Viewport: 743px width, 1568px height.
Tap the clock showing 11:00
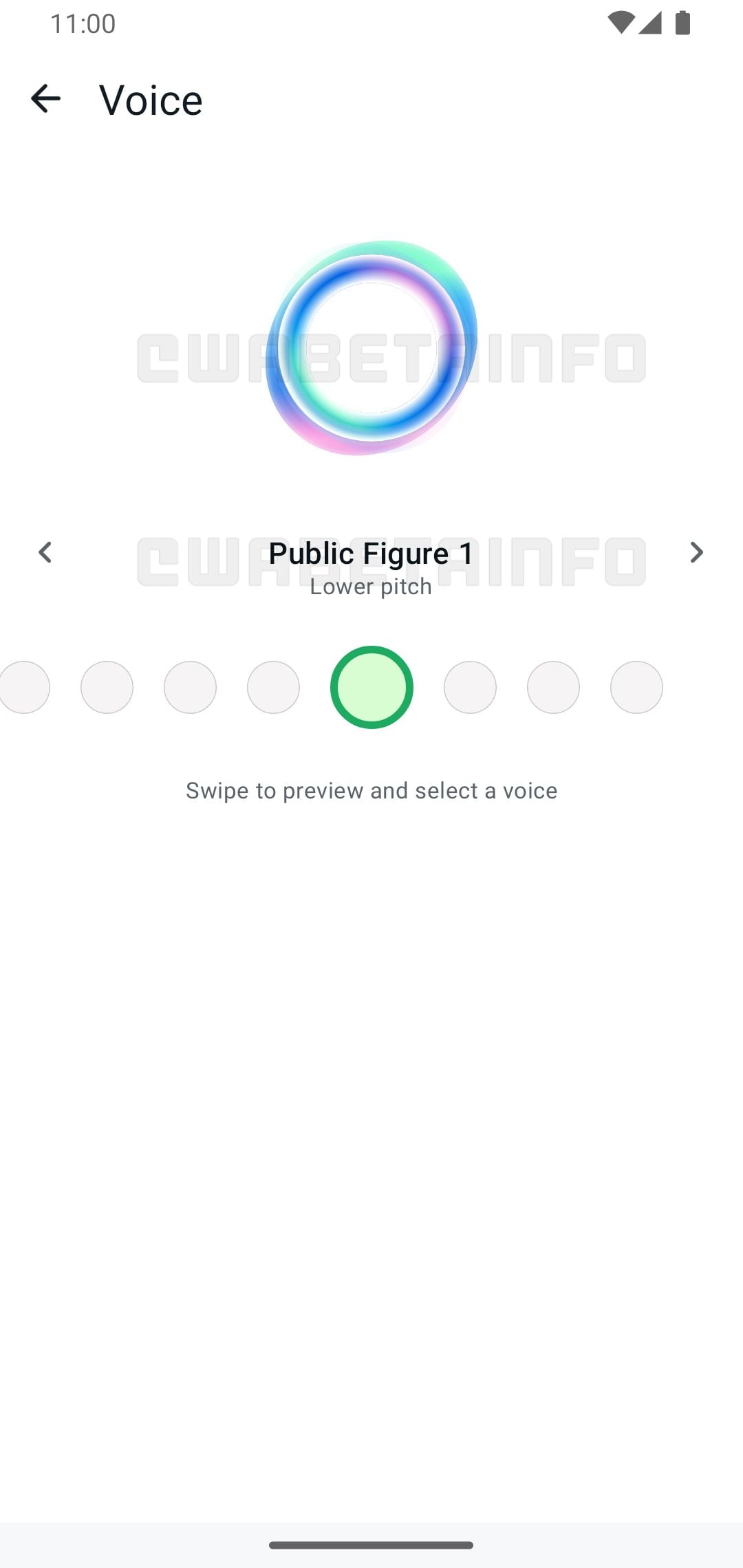pyautogui.click(x=83, y=23)
